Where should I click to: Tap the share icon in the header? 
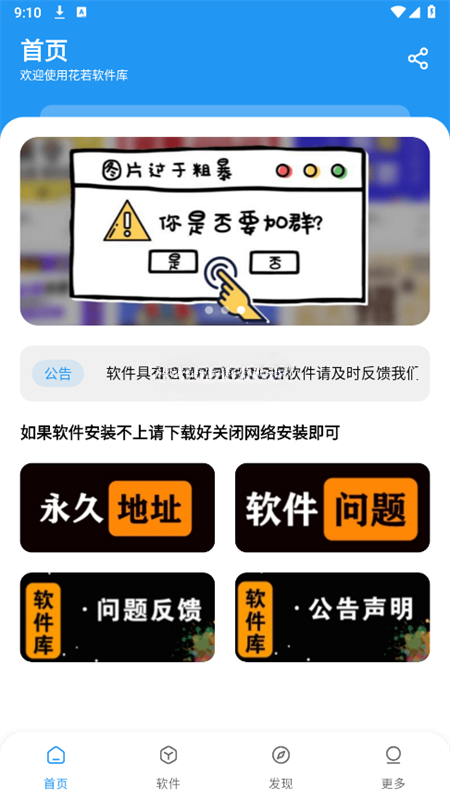click(x=418, y=59)
